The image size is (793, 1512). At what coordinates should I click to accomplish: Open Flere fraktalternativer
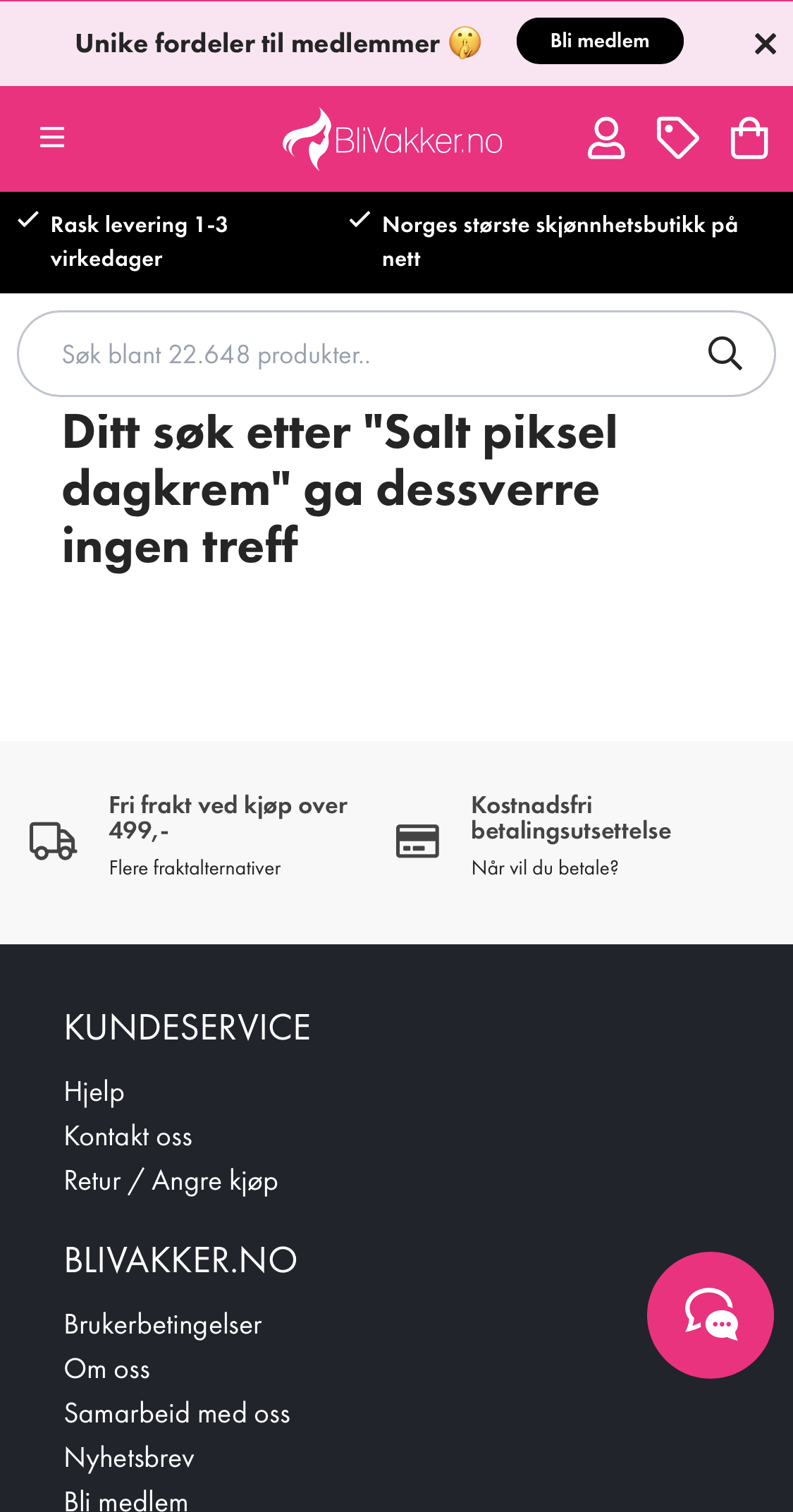(195, 868)
